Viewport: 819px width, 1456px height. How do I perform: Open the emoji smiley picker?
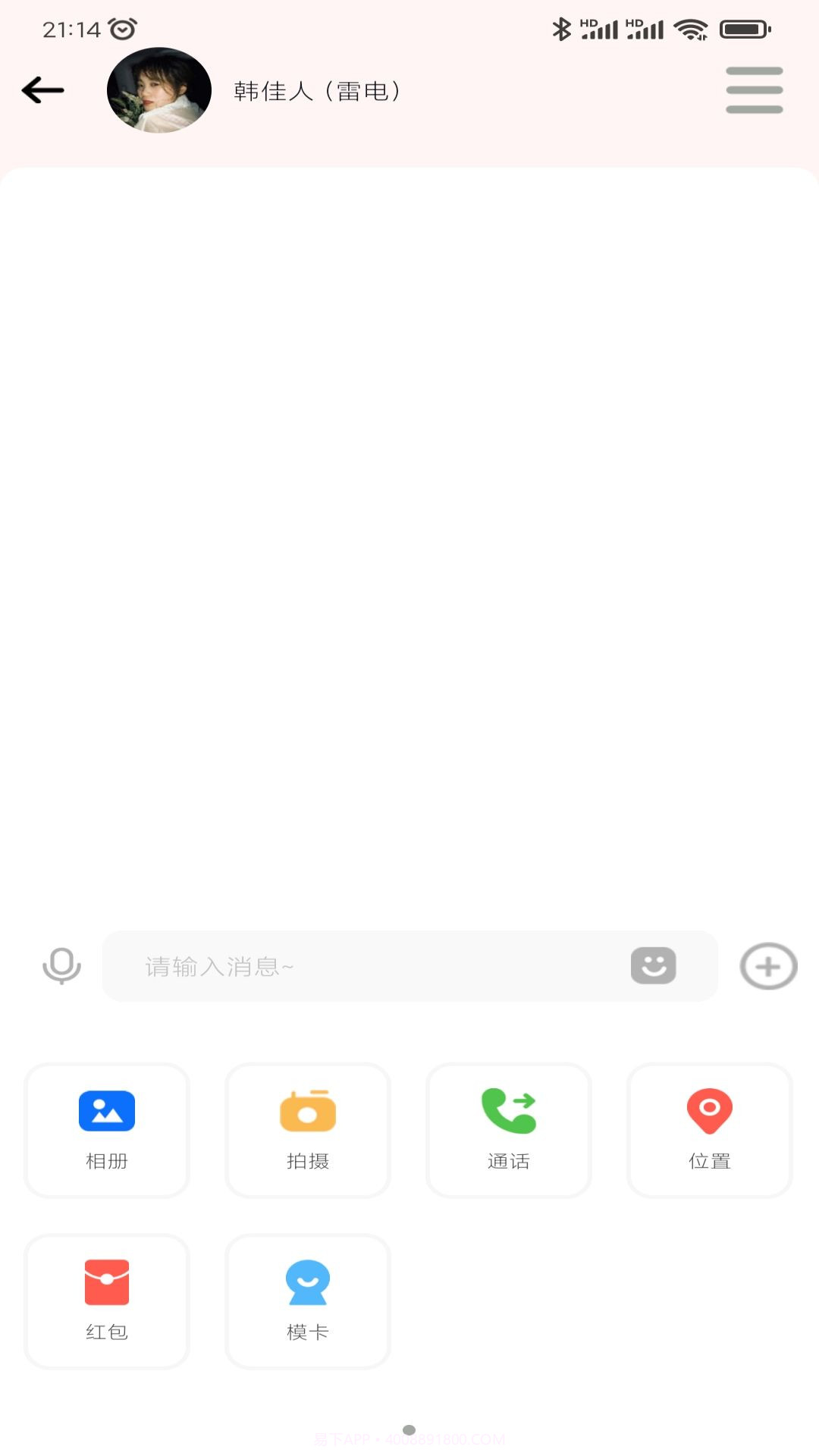tap(653, 966)
